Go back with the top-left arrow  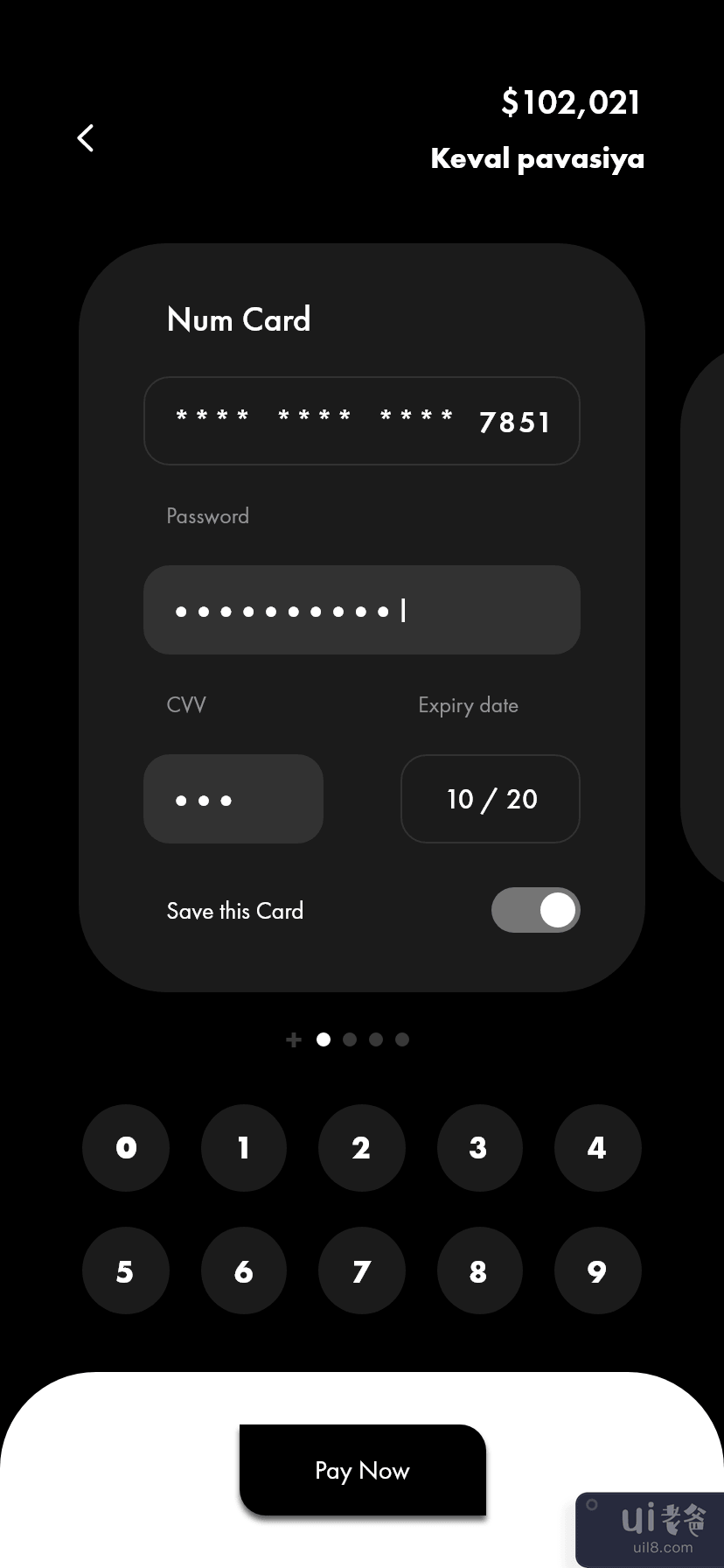coord(86,137)
